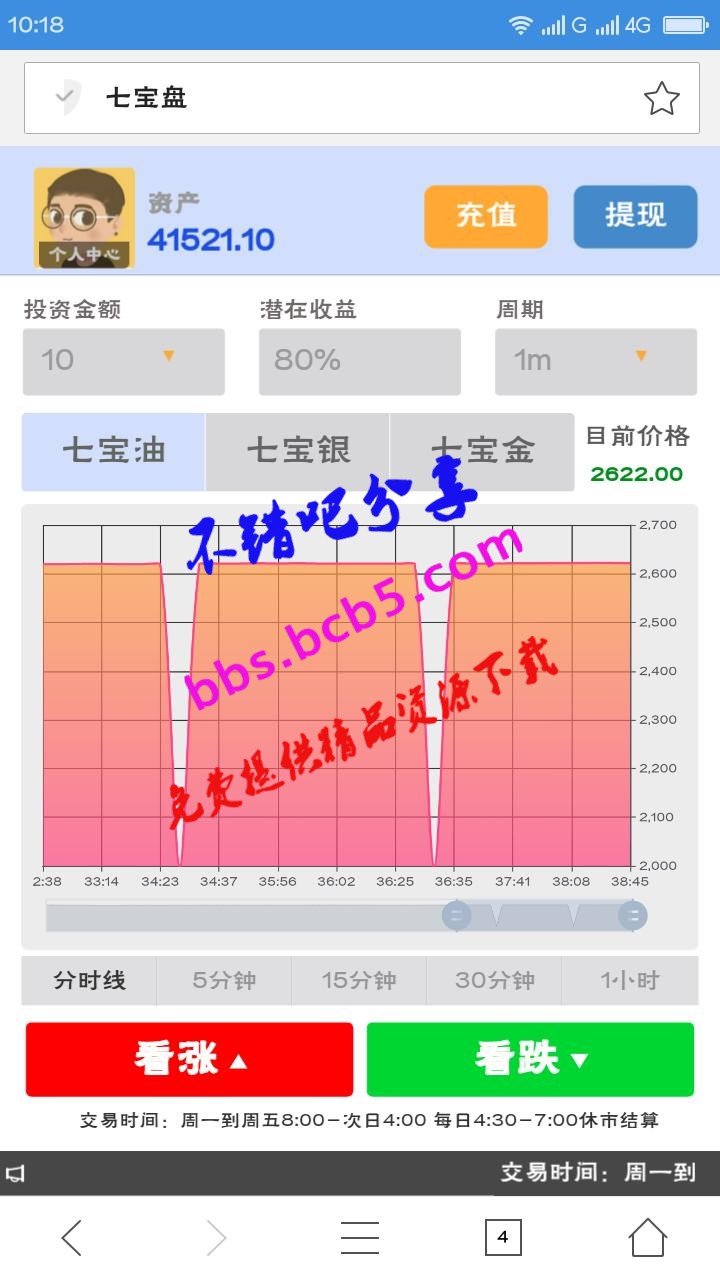Image resolution: width=720 pixels, height=1280 pixels.
Task: Go back with the browser back arrow
Action: coord(72,1238)
